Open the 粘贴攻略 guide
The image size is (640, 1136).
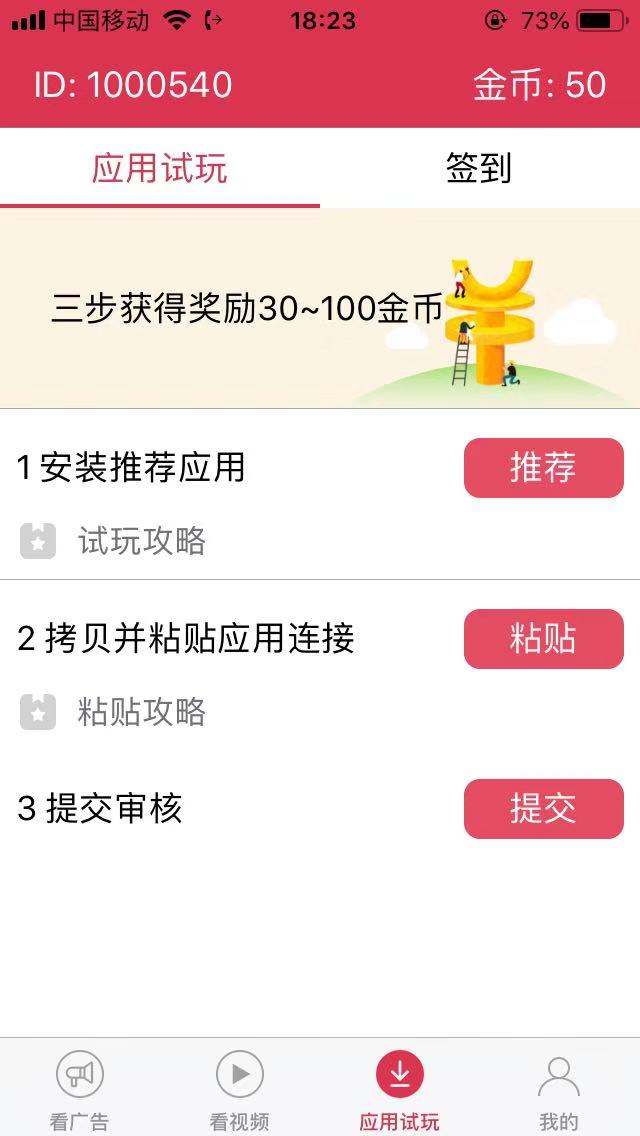tap(141, 712)
